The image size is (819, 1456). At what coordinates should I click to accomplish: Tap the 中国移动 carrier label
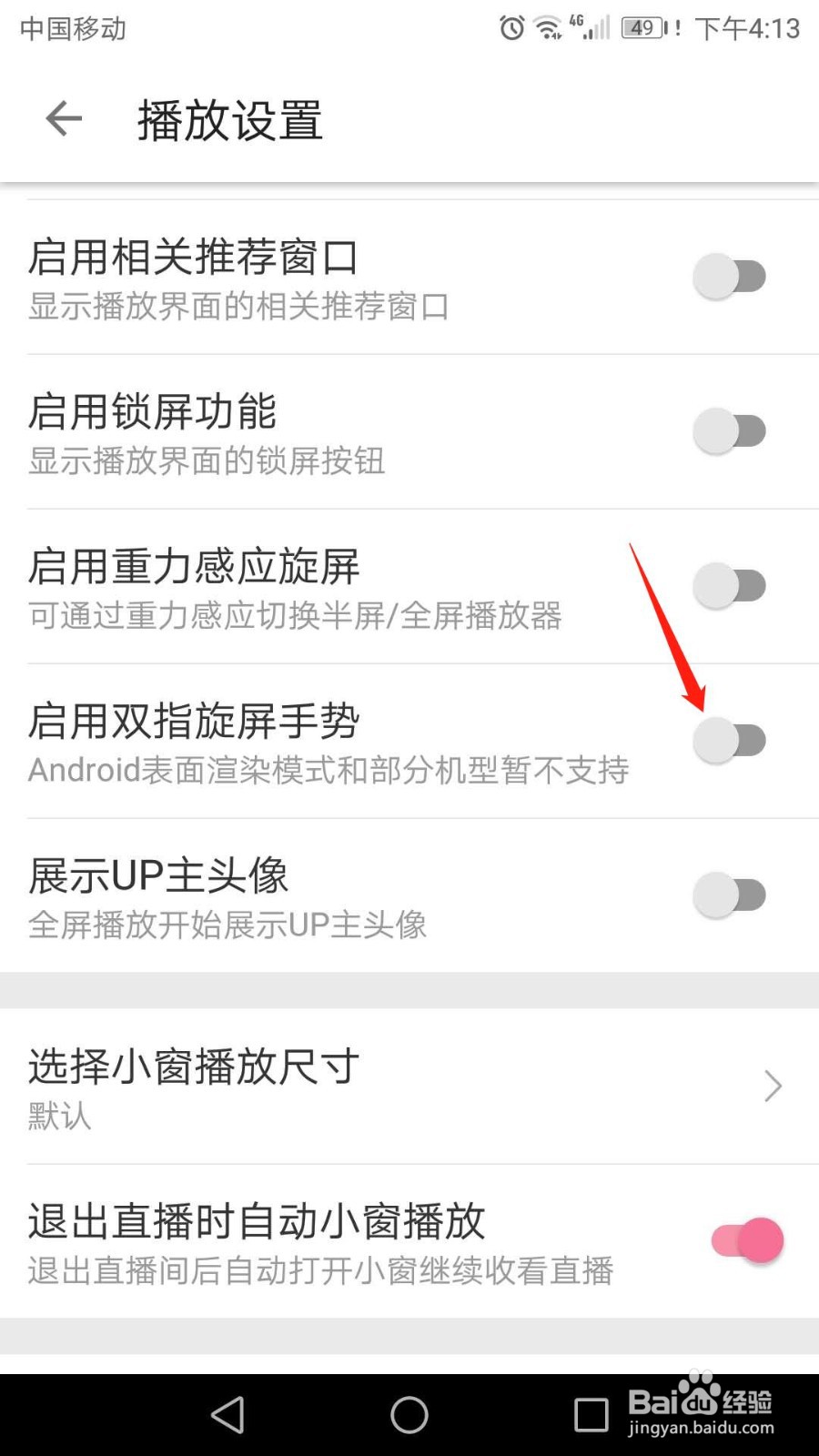(x=72, y=29)
